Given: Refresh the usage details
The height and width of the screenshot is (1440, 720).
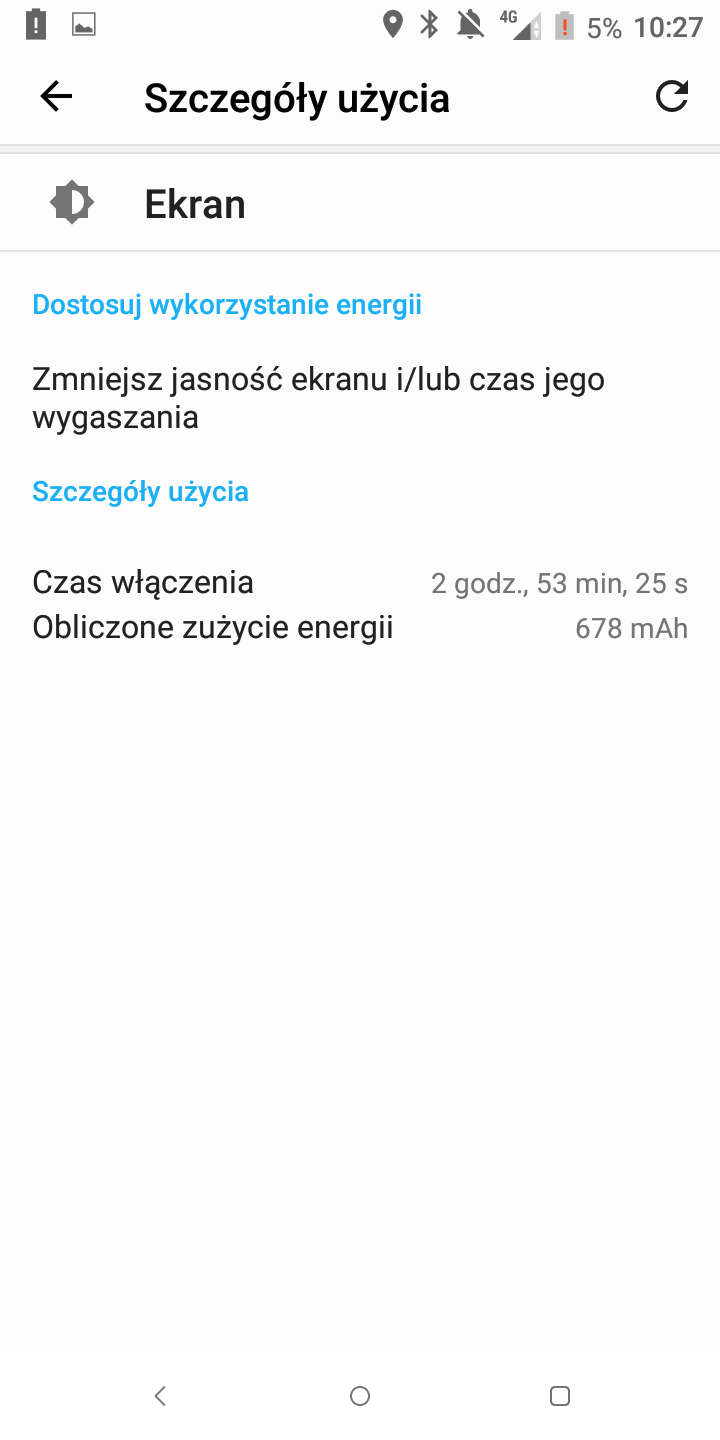Looking at the screenshot, I should [x=672, y=97].
